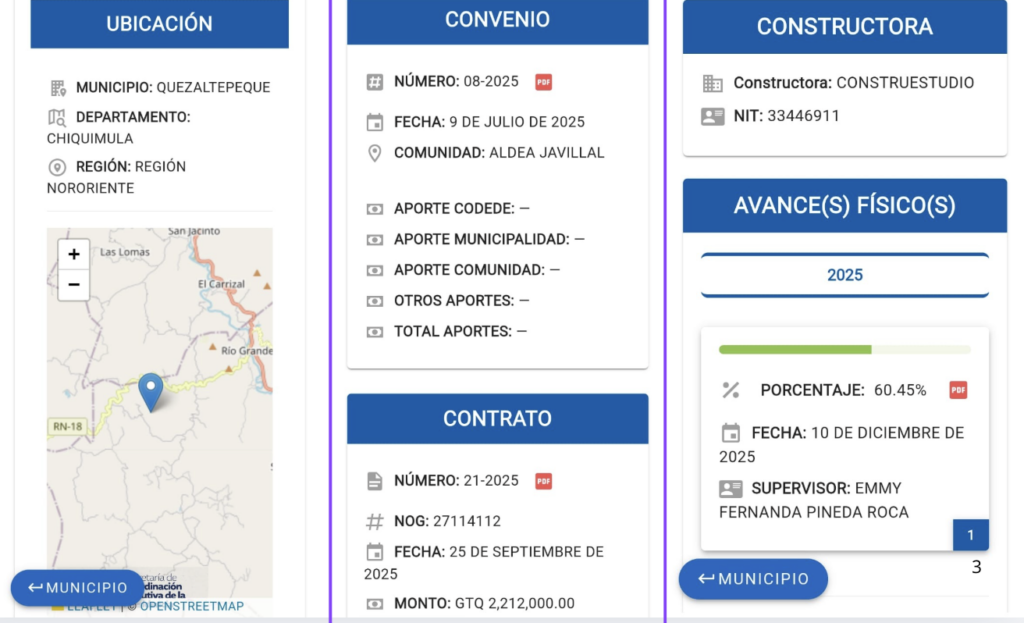The width and height of the screenshot is (1024, 623).
Task: Return to Municipio from the map panel
Action: pyautogui.click(x=77, y=588)
